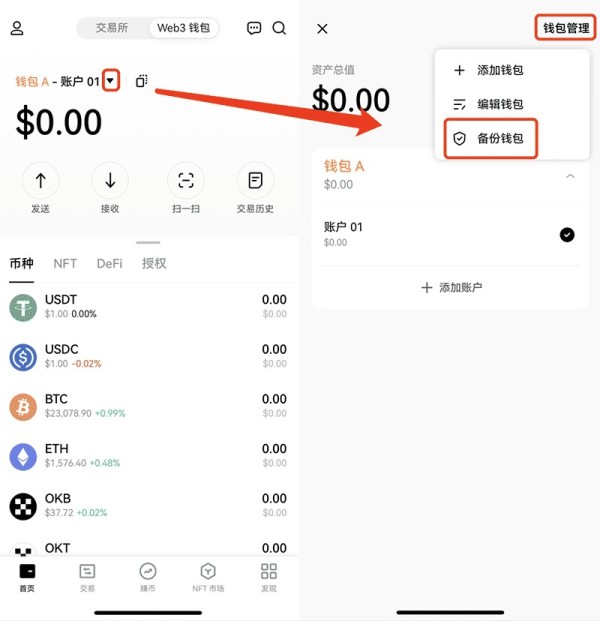Image resolution: width=600 pixels, height=621 pixels.
Task: Close the wallet list with X
Action: point(322,29)
